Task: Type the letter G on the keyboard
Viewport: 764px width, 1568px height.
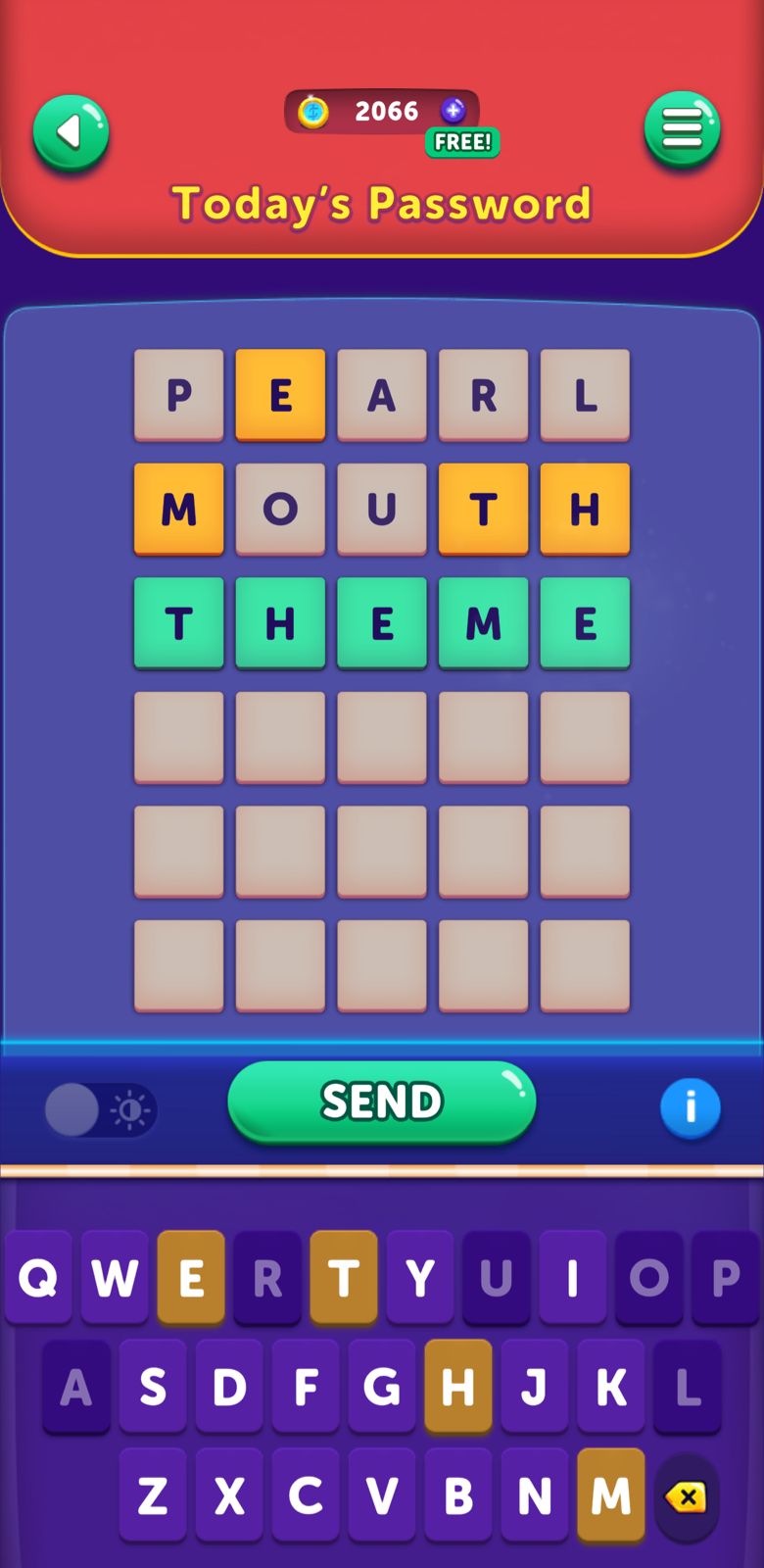Action: click(x=382, y=1387)
